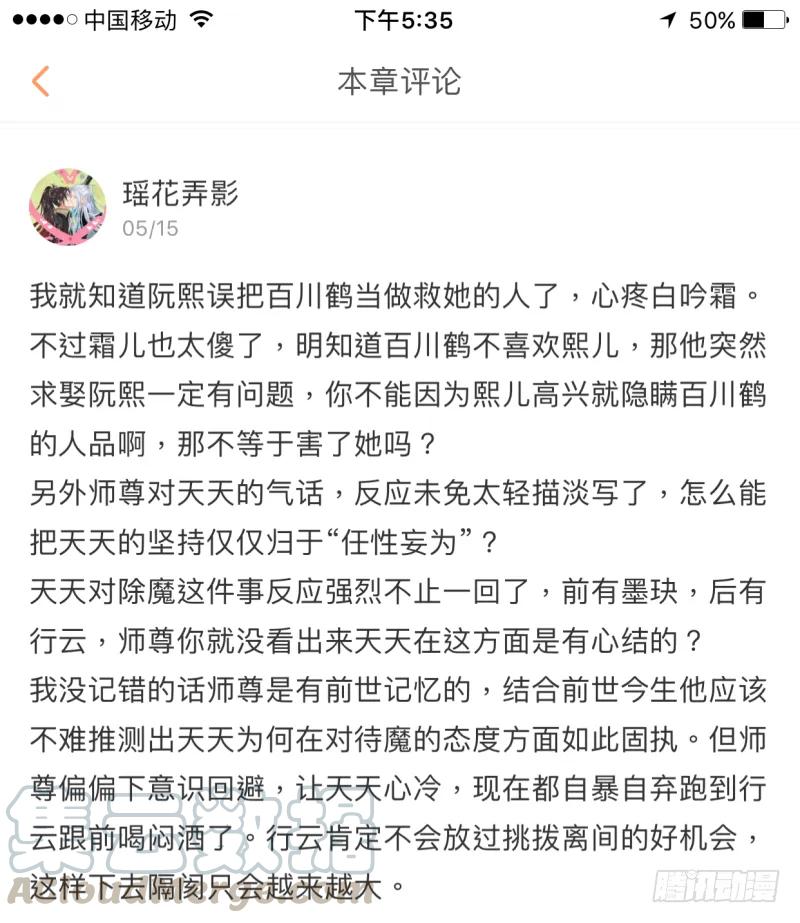Open commenter name 瑶花弄影
Viewport: 800px width, 923px height.
click(x=180, y=193)
